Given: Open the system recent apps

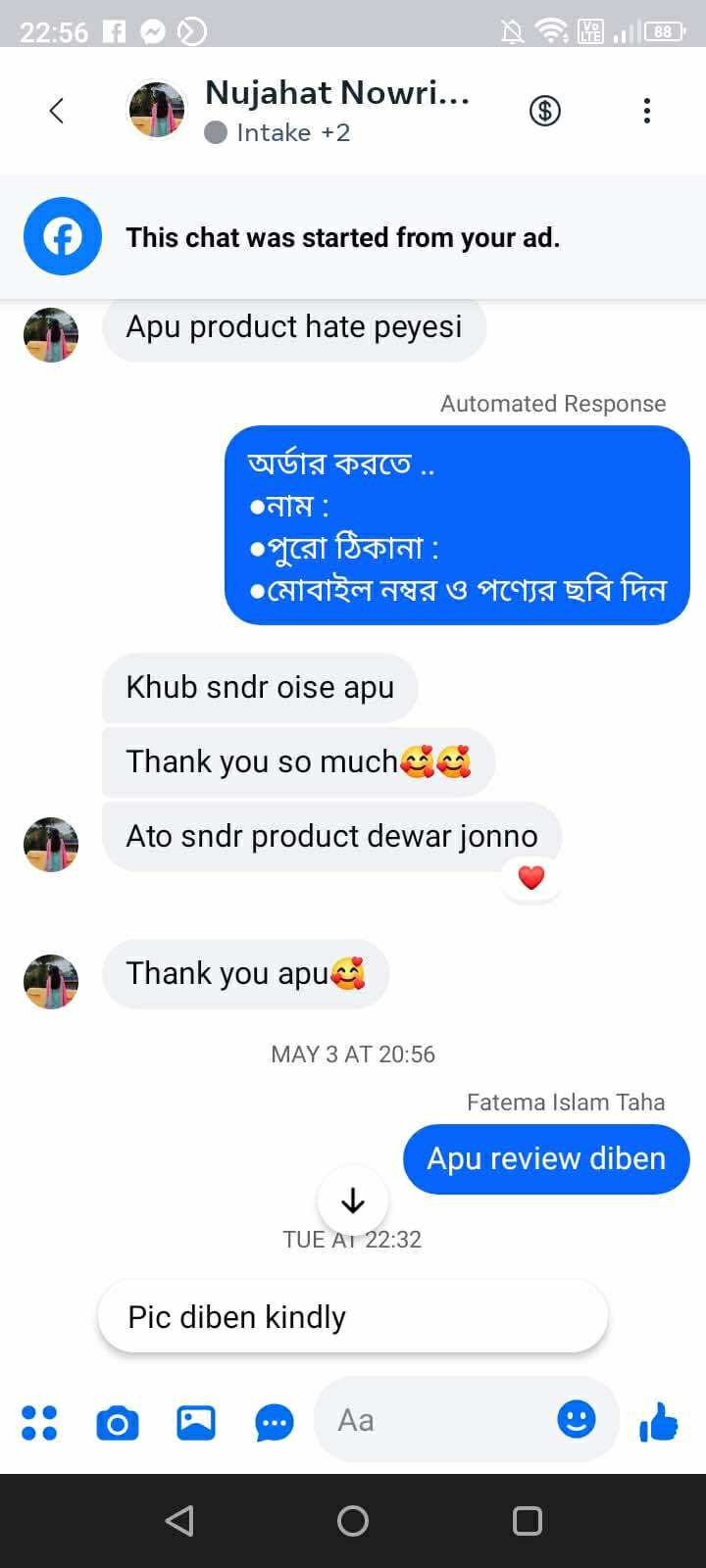Looking at the screenshot, I should click(528, 1520).
